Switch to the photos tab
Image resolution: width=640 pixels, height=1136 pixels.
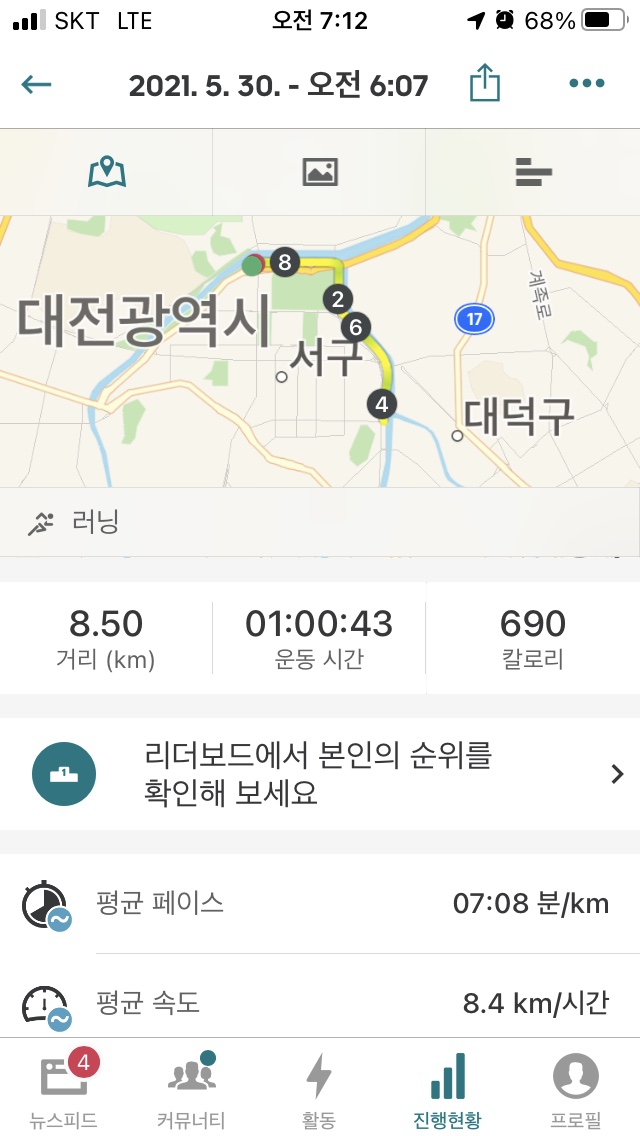pos(320,172)
